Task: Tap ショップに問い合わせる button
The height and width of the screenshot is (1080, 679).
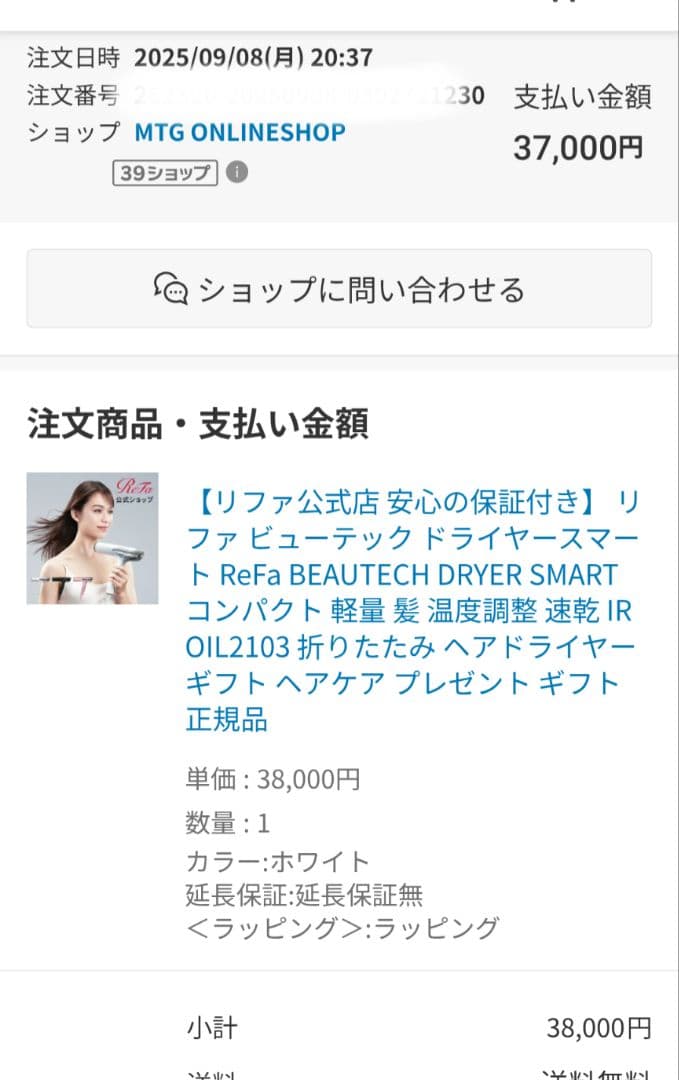Action: click(x=339, y=289)
